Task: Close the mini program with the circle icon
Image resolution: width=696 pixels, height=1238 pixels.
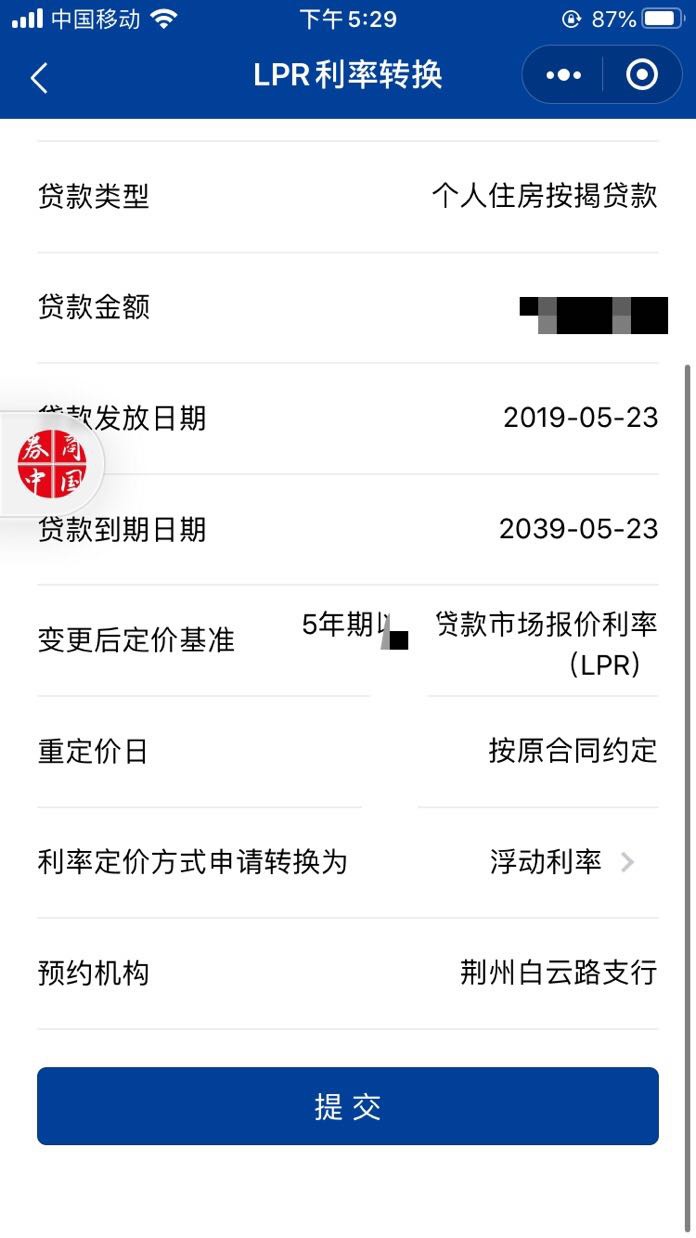Action: [642, 75]
